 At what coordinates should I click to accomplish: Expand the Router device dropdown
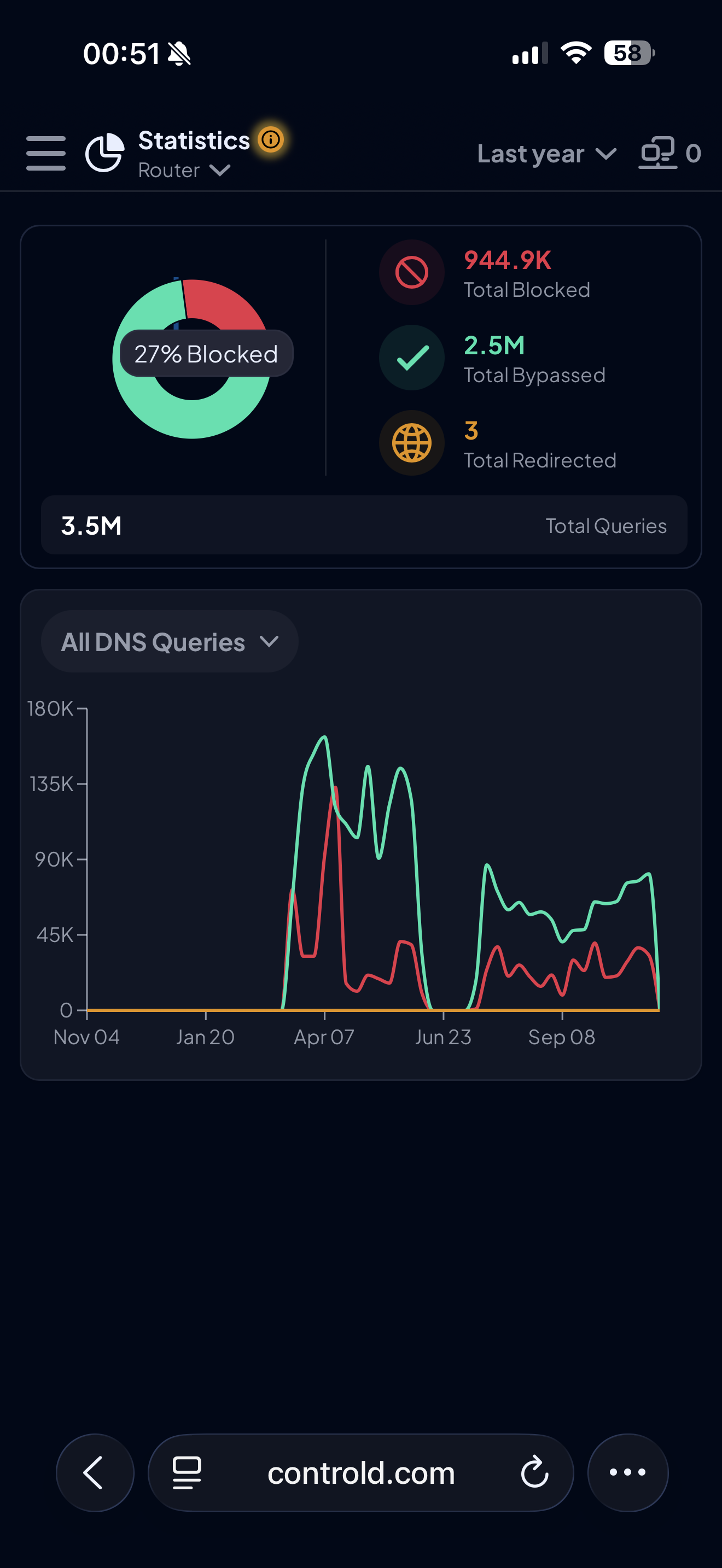pos(184,171)
